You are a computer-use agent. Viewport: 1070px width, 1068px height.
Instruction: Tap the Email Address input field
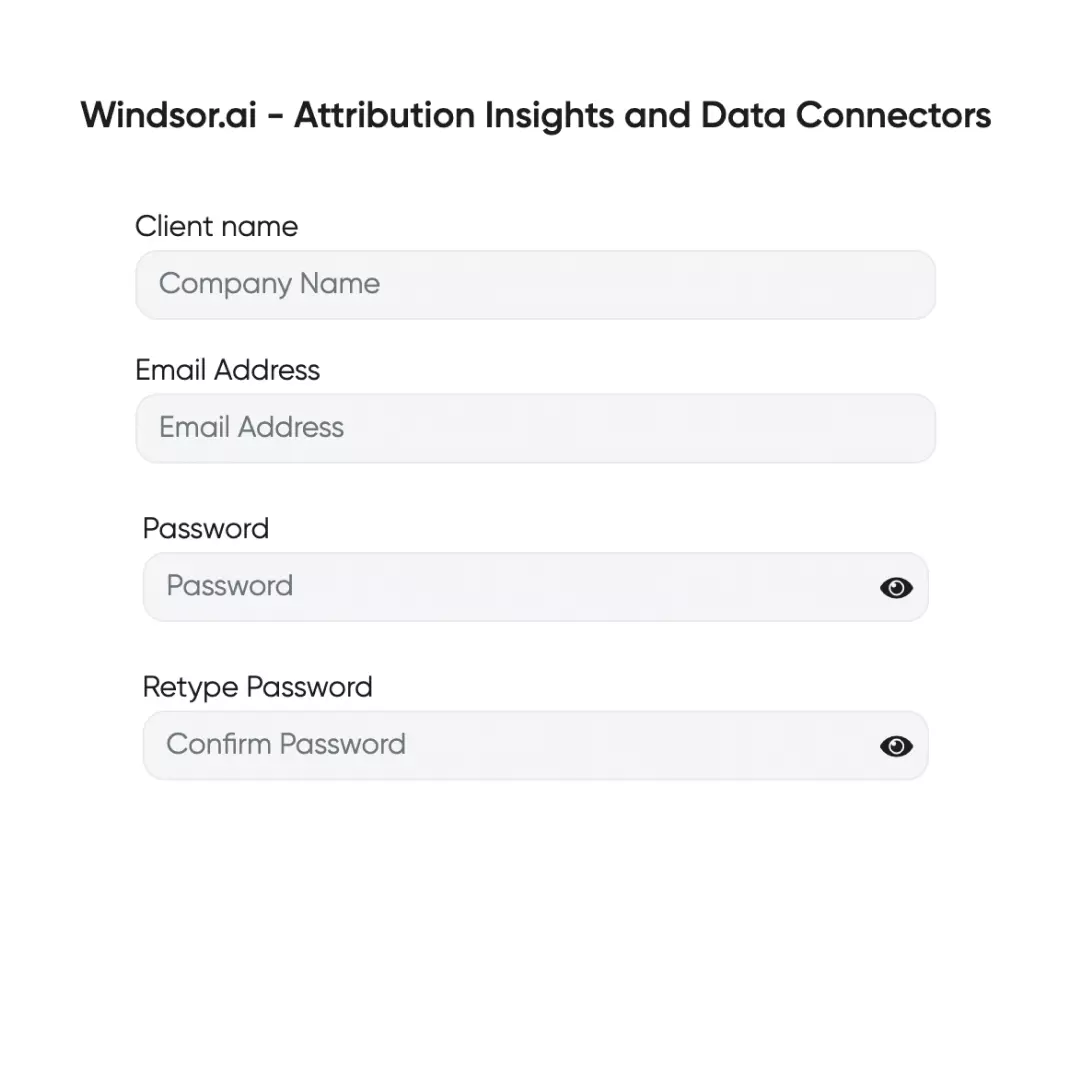click(535, 428)
